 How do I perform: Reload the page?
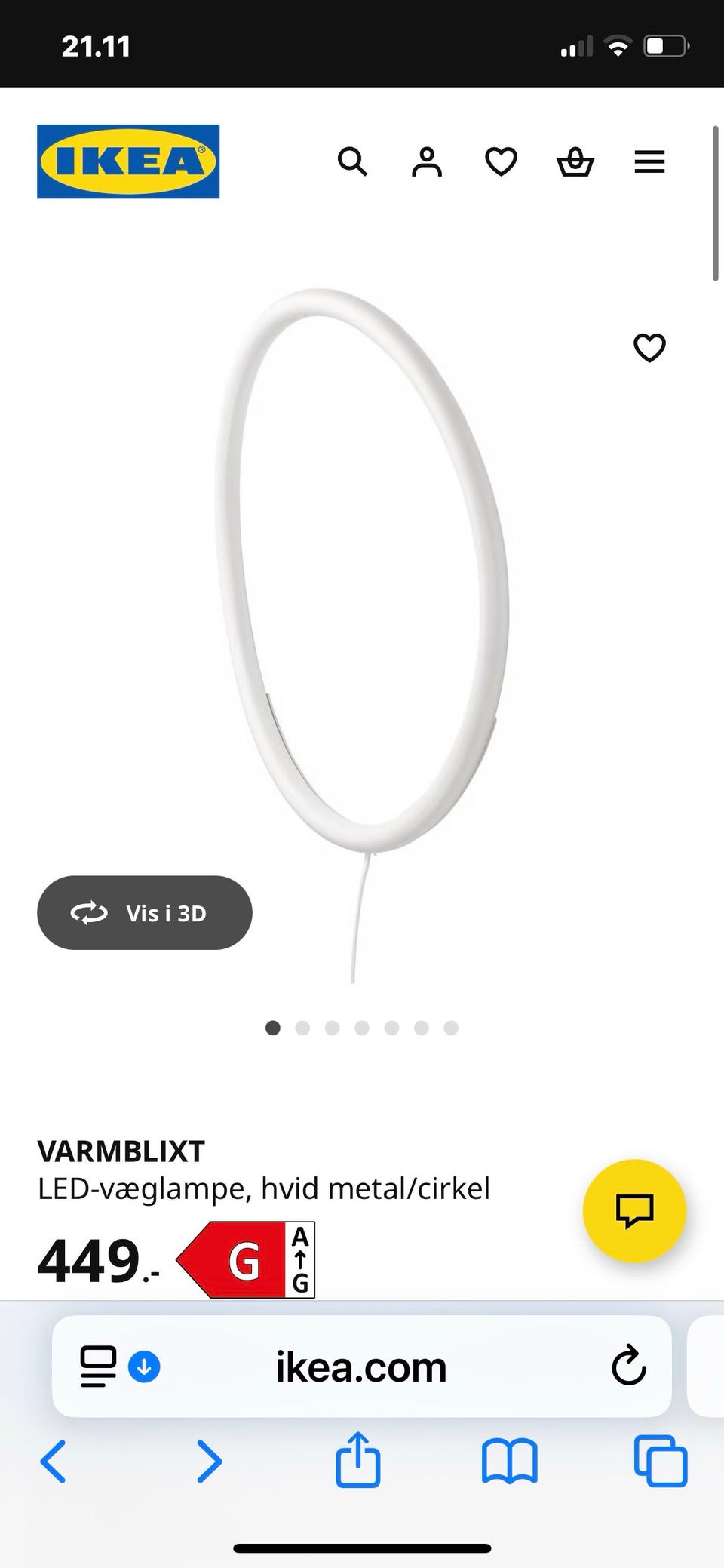628,1367
